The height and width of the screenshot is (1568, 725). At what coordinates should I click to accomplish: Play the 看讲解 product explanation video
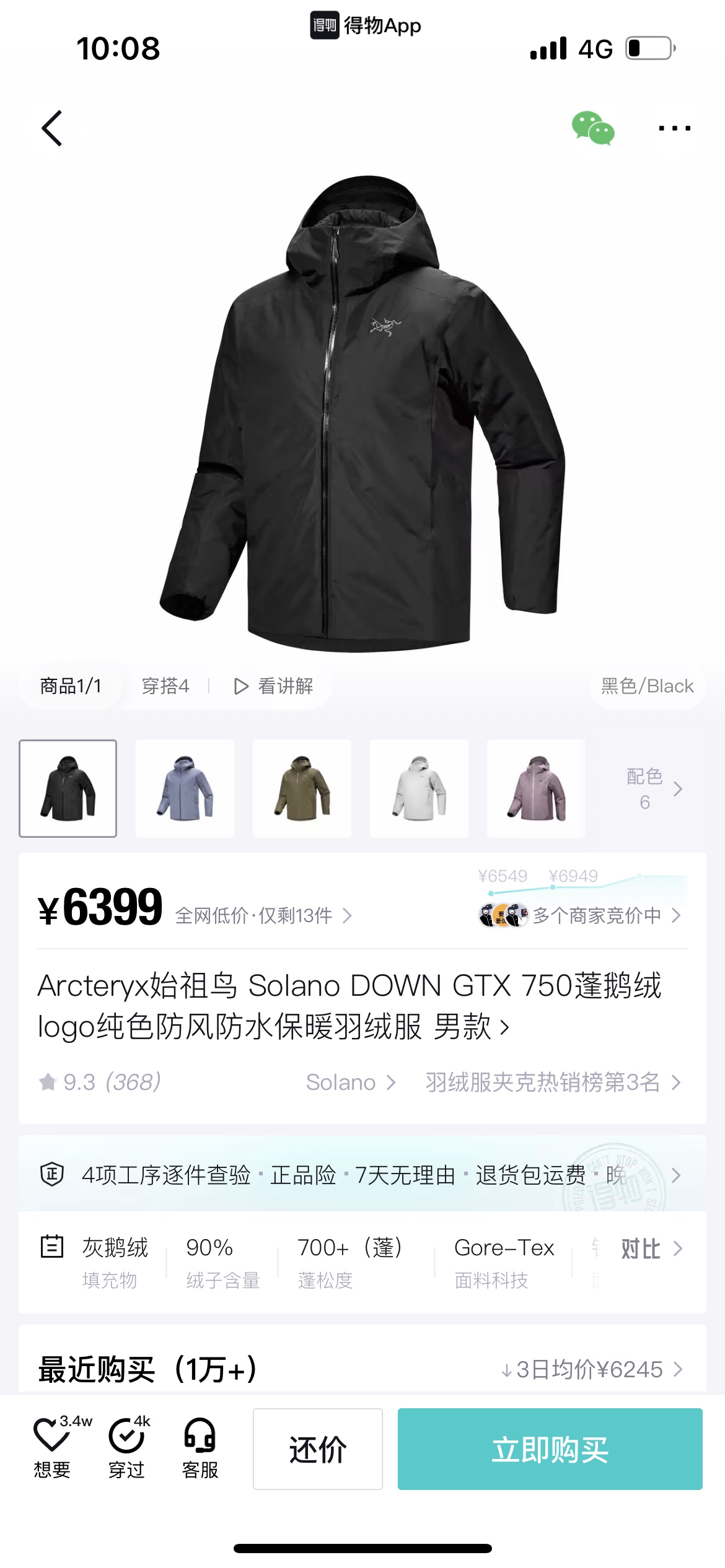pos(276,686)
